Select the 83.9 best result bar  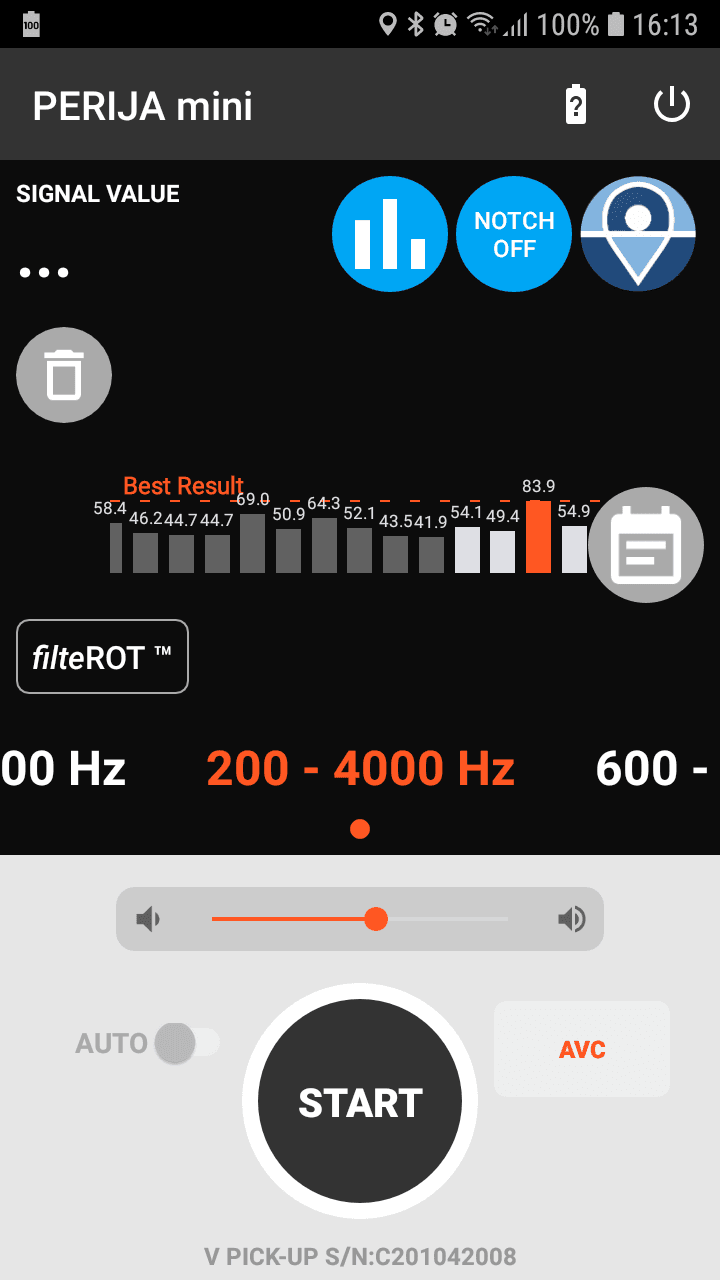538,536
